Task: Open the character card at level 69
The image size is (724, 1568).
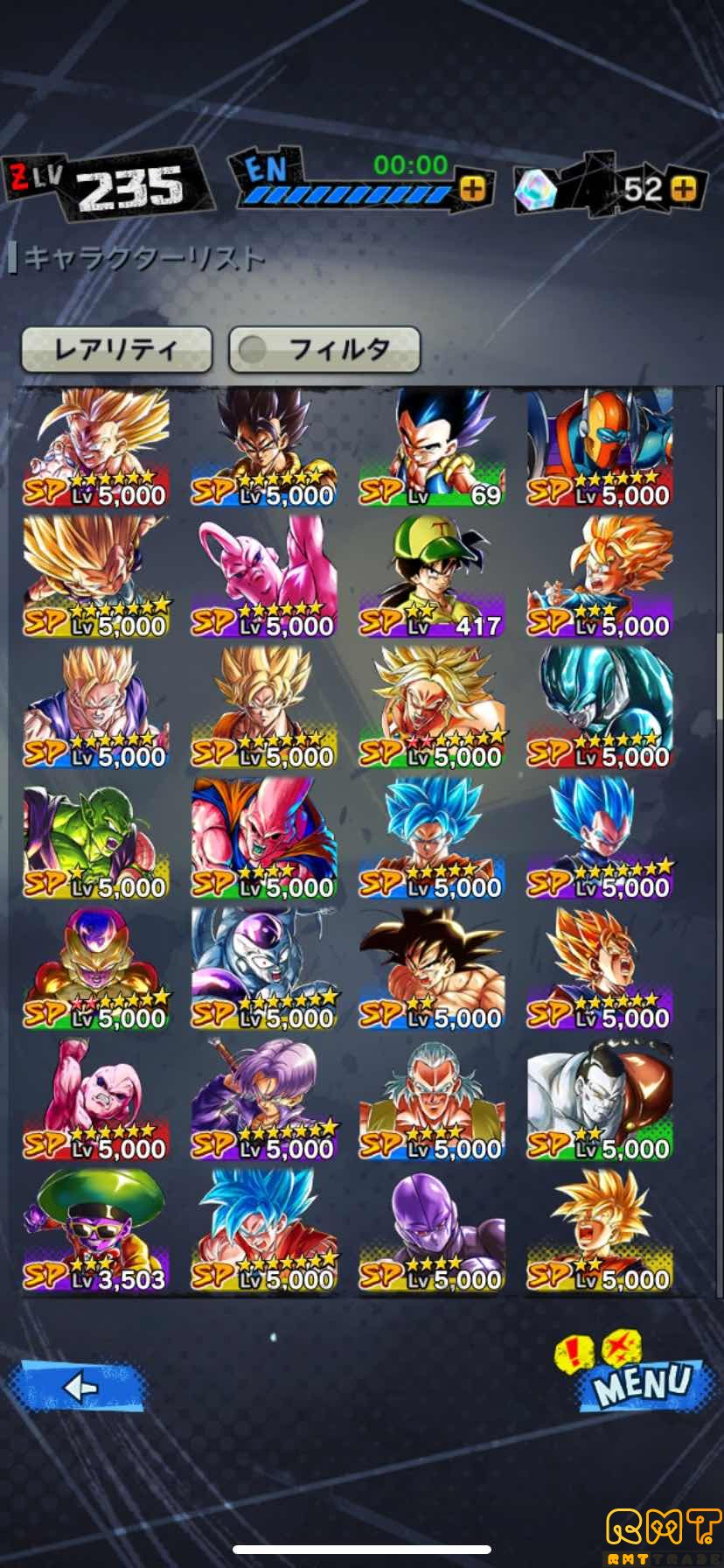Action: click(432, 448)
